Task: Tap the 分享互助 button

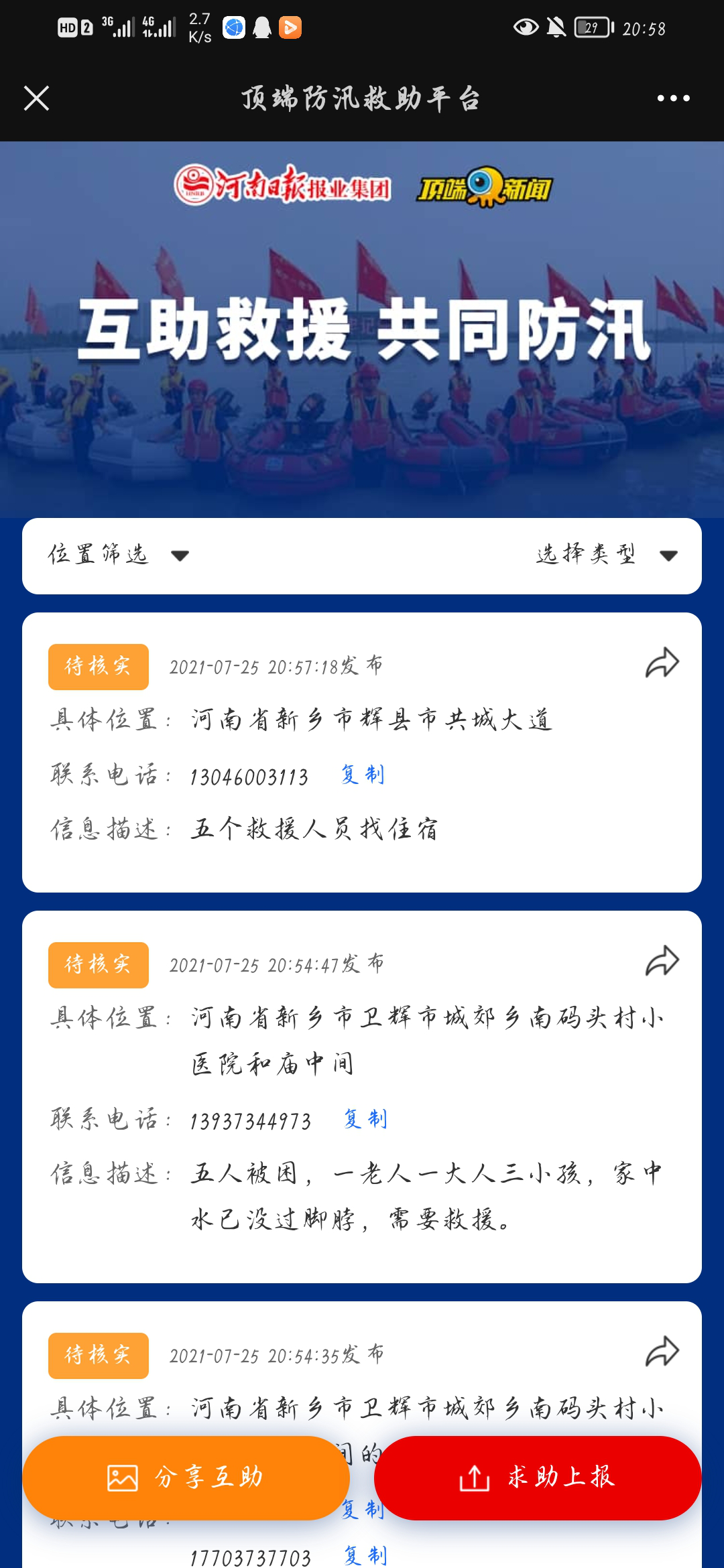Action: (186, 1478)
